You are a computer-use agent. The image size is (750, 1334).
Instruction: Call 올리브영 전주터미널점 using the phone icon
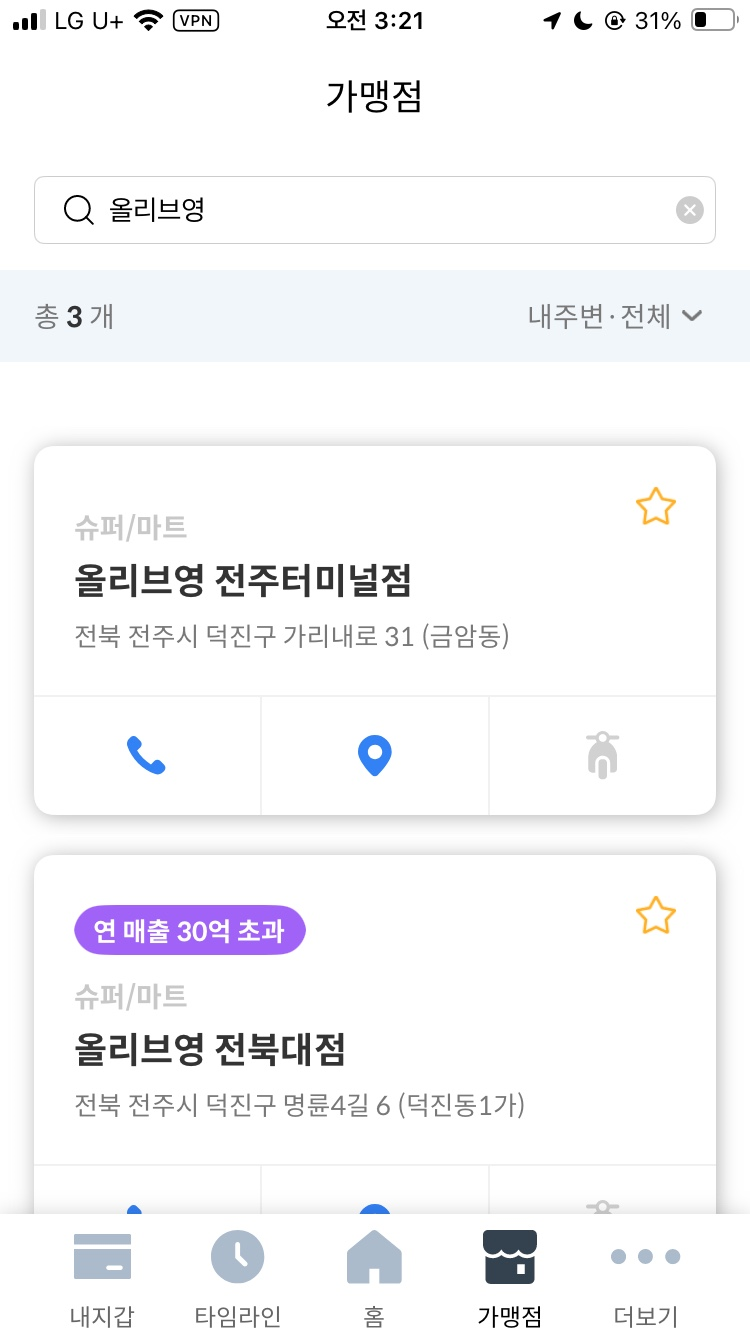[x=148, y=756]
